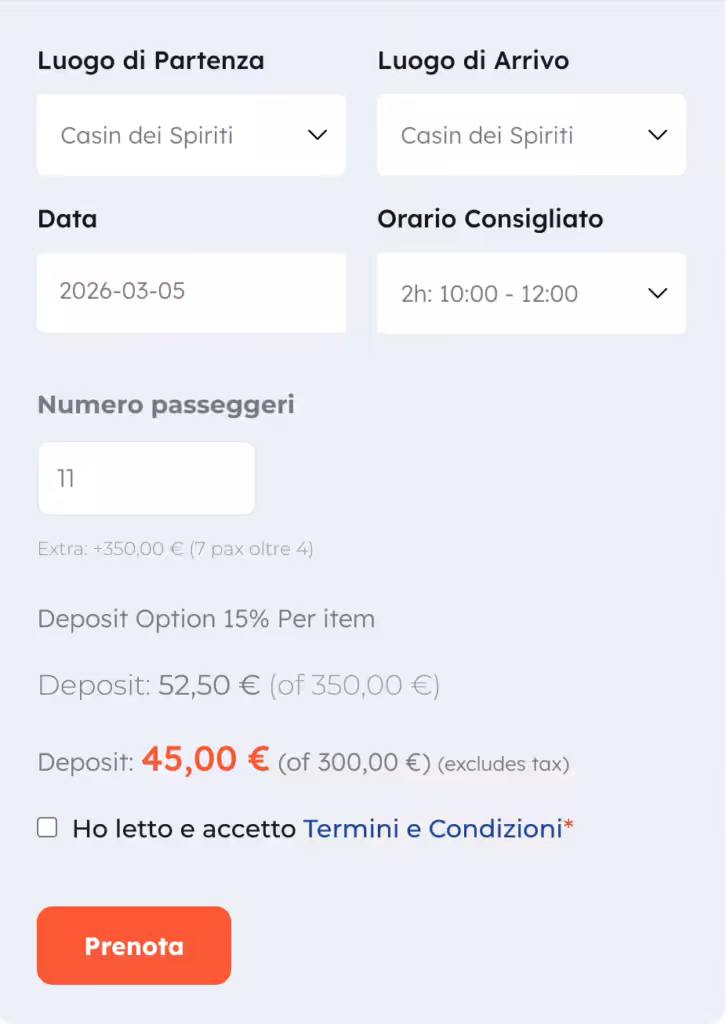Open the Luogo di Arrivo dropdown
The height and width of the screenshot is (1024, 726).
(531, 135)
